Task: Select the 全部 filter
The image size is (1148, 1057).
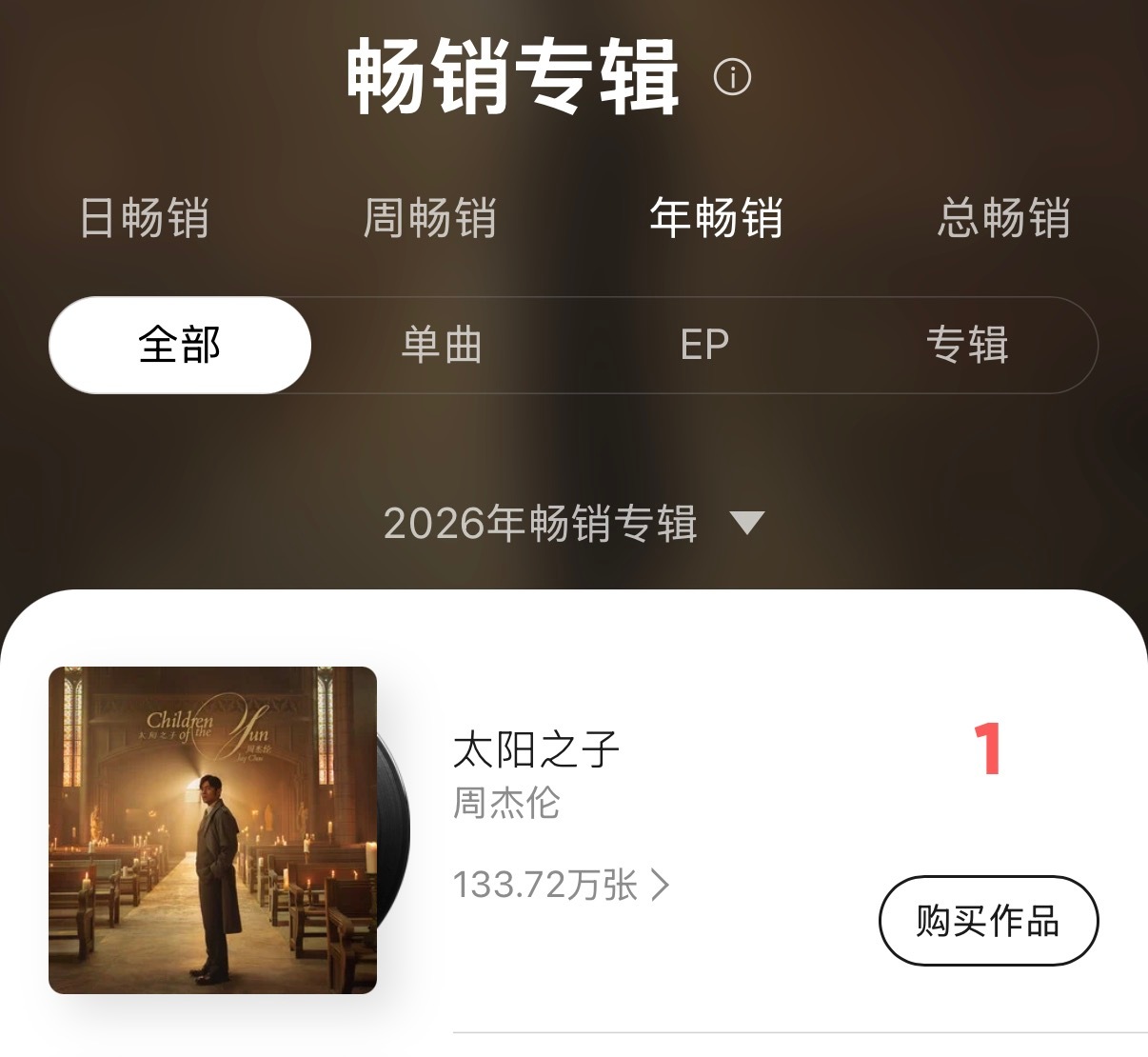Action: click(180, 345)
